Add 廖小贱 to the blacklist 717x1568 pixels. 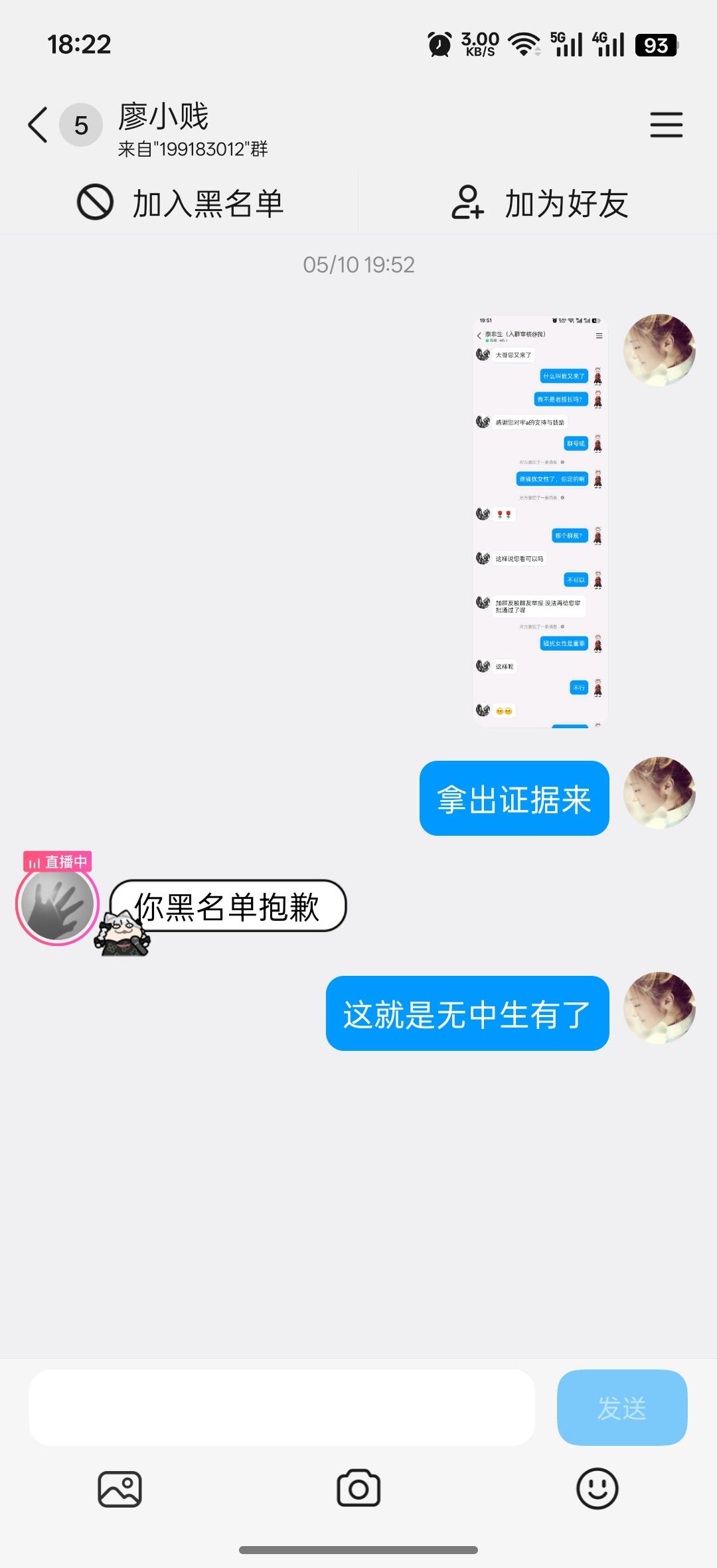(x=180, y=202)
